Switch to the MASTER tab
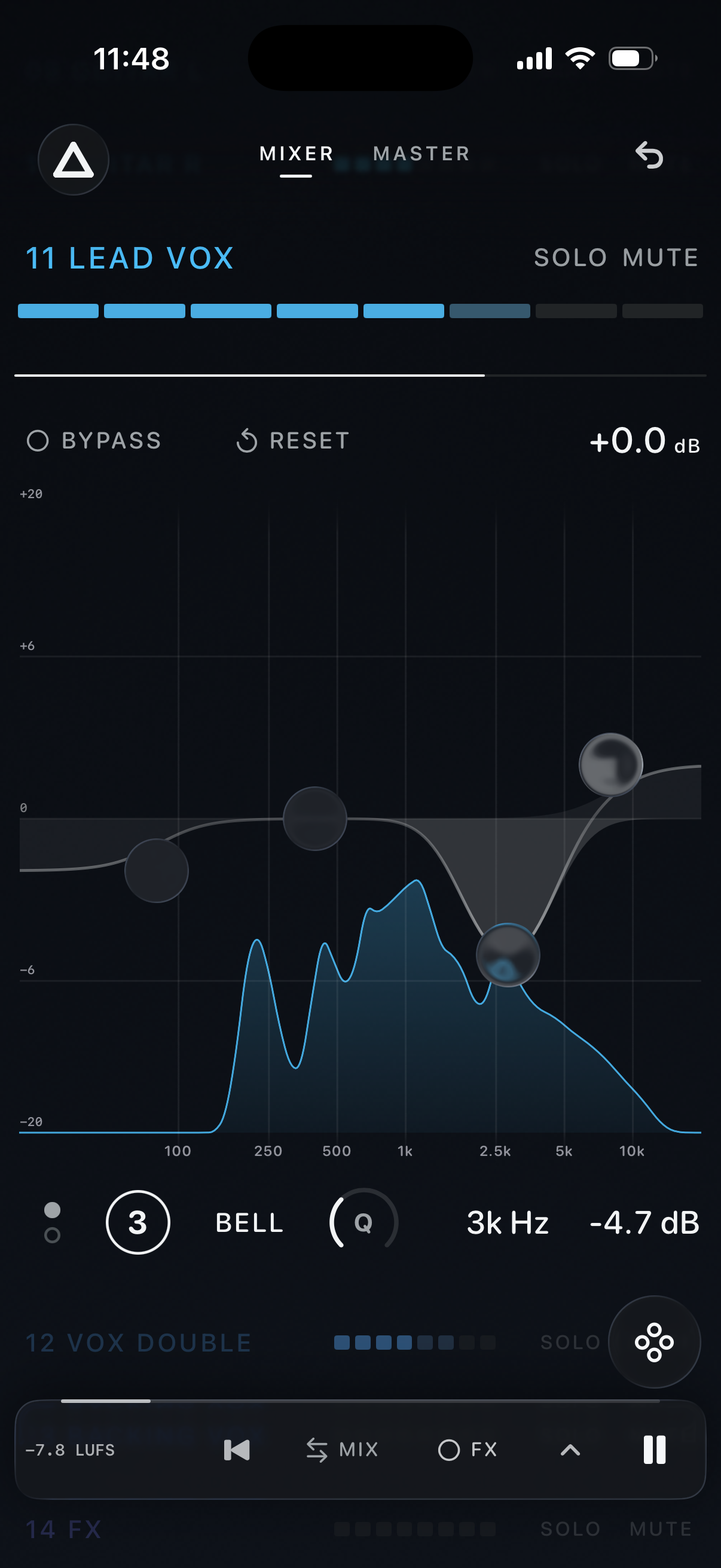 [421, 153]
